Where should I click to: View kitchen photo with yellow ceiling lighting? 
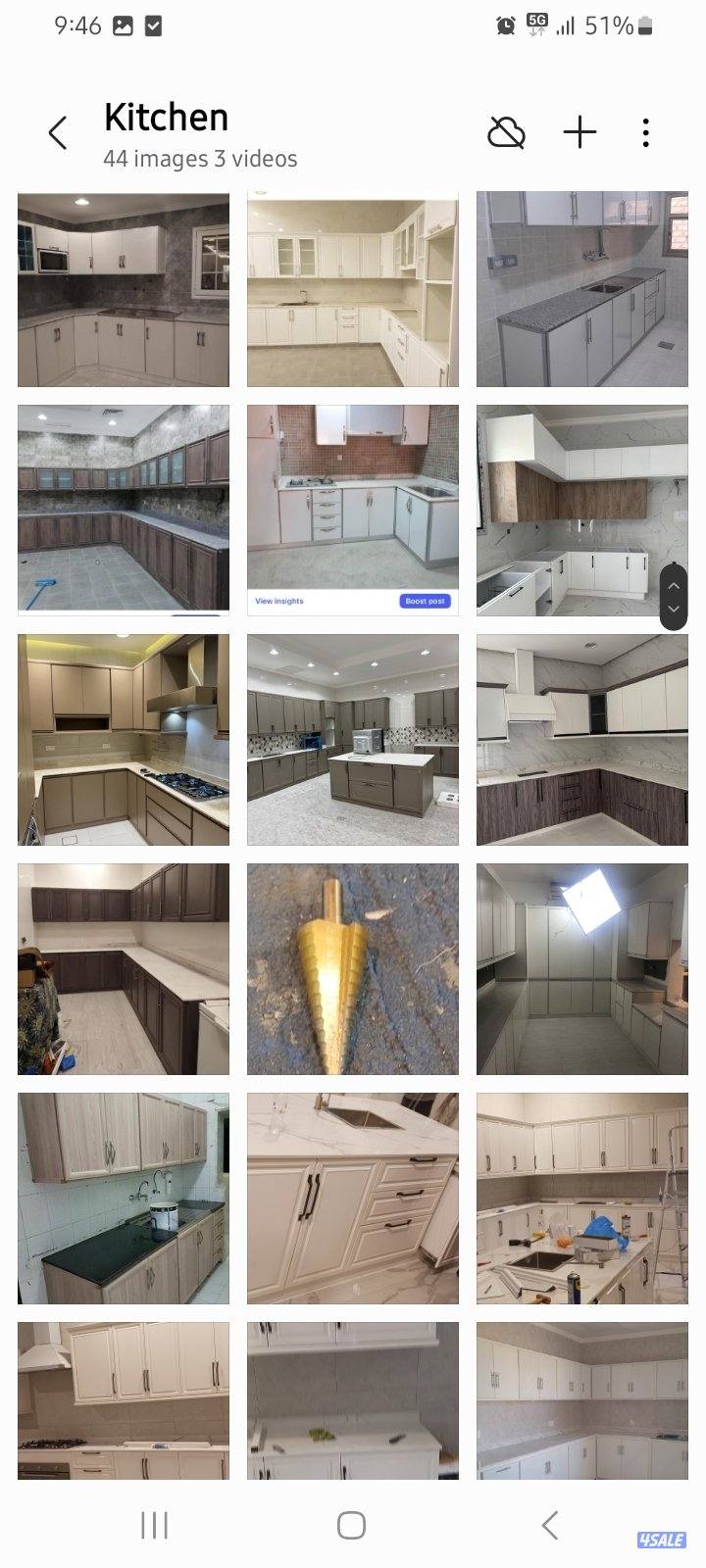124,739
